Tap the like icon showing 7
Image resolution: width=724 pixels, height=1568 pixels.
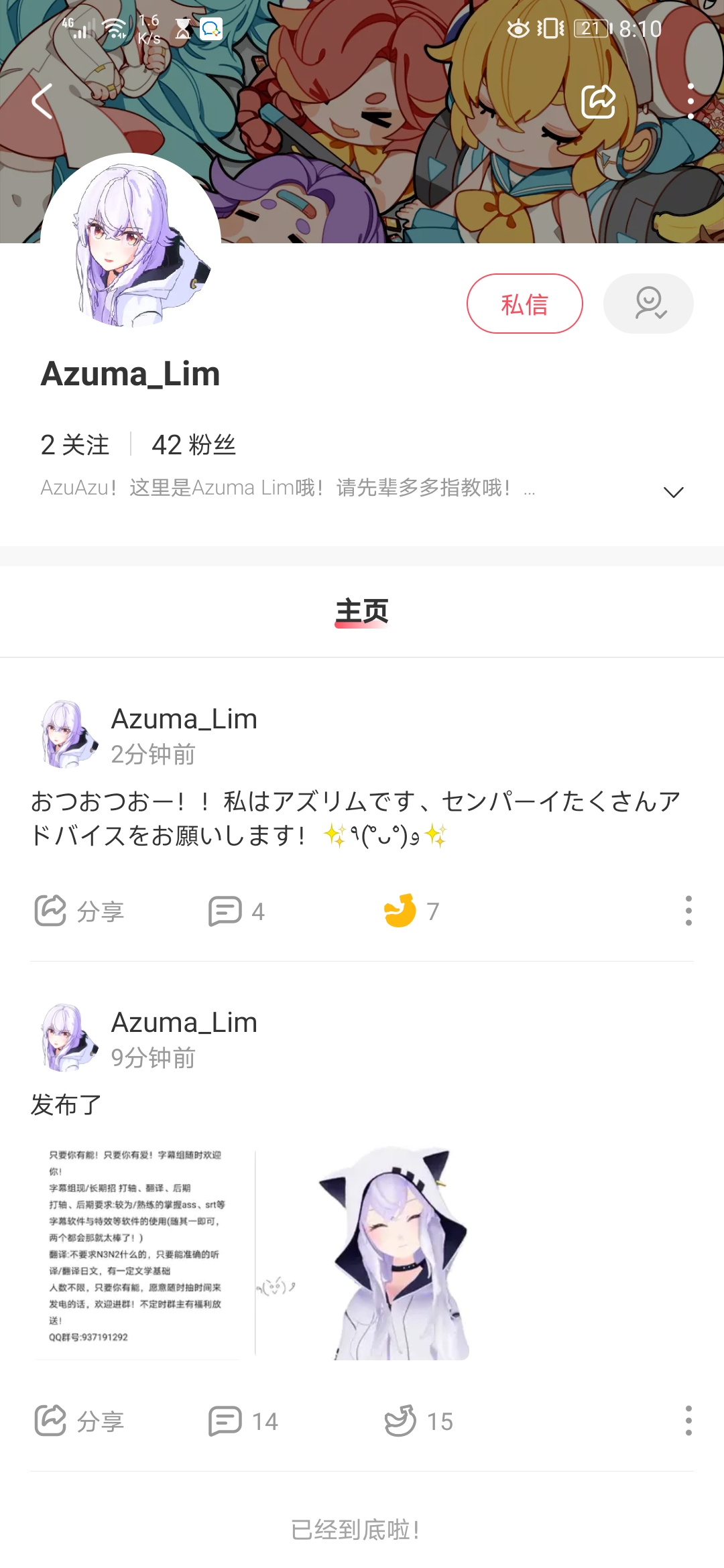click(401, 911)
